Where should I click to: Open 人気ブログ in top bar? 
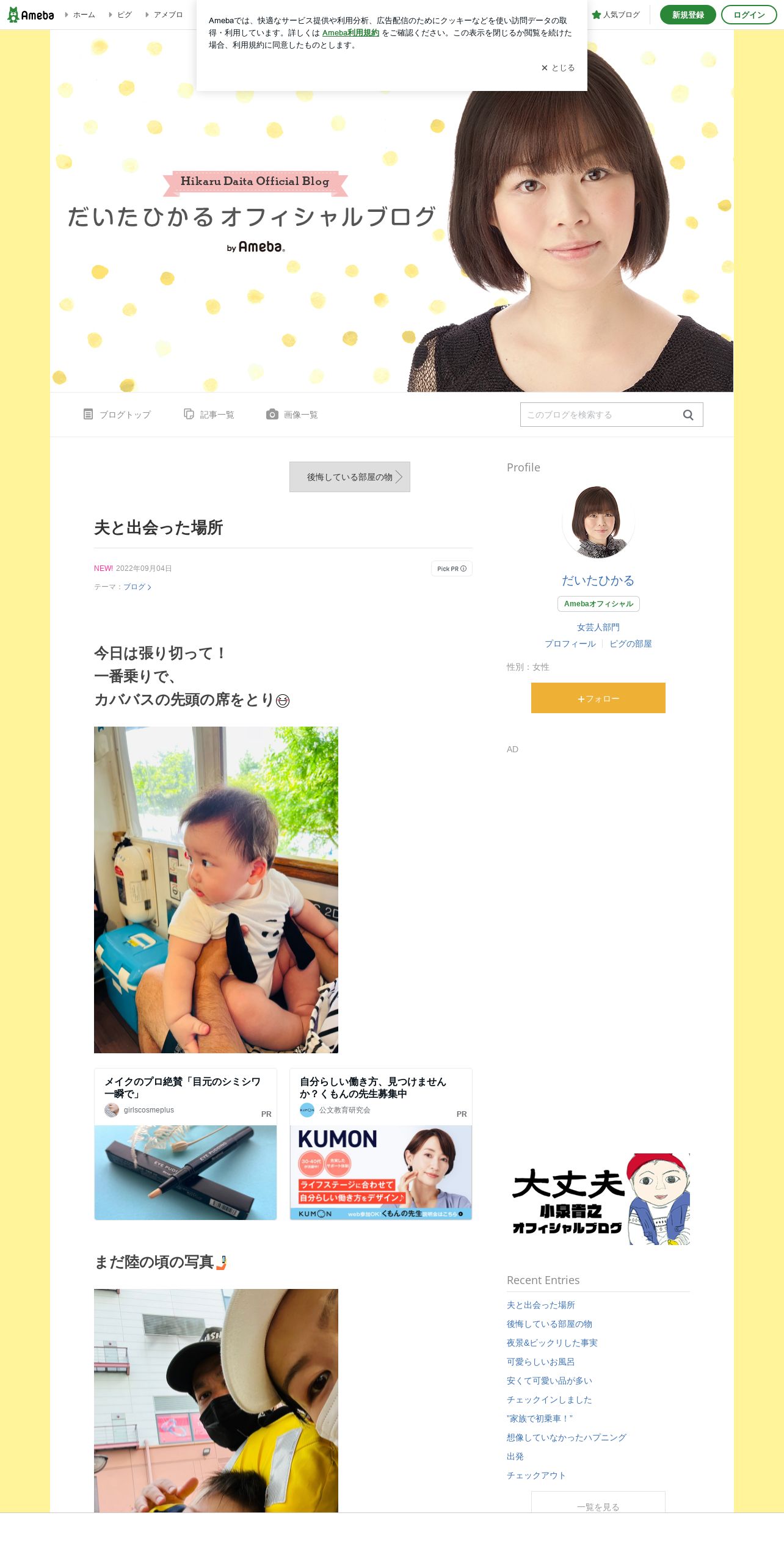(616, 15)
